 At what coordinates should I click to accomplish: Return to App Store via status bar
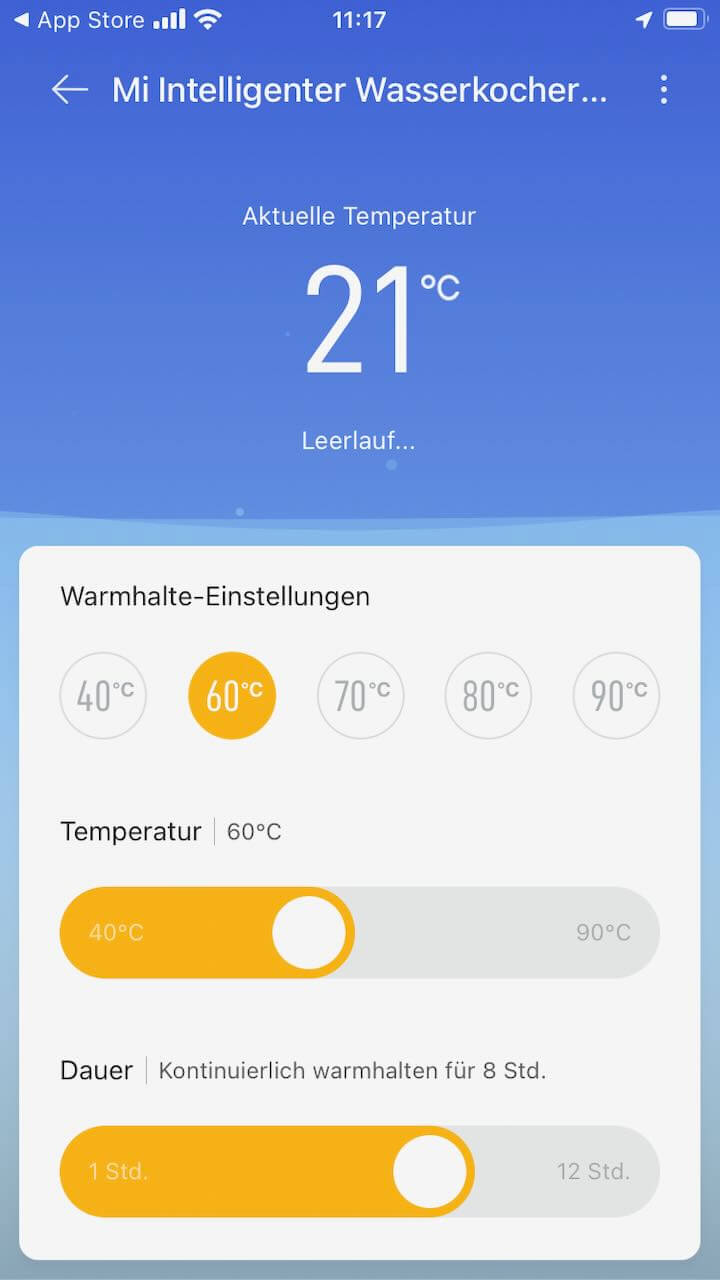pyautogui.click(x=78, y=20)
